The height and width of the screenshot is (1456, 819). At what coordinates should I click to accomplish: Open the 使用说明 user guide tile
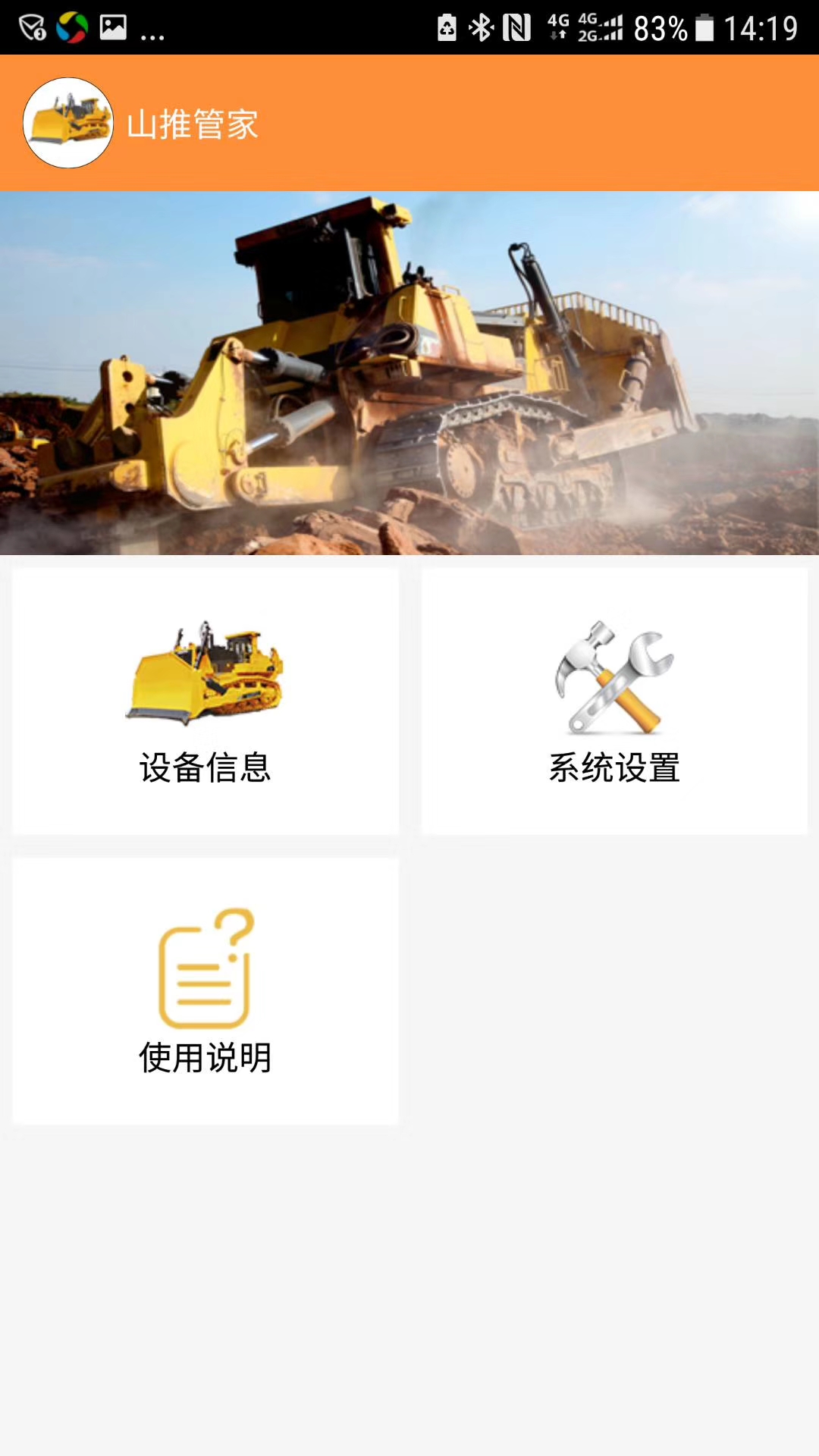tap(205, 991)
